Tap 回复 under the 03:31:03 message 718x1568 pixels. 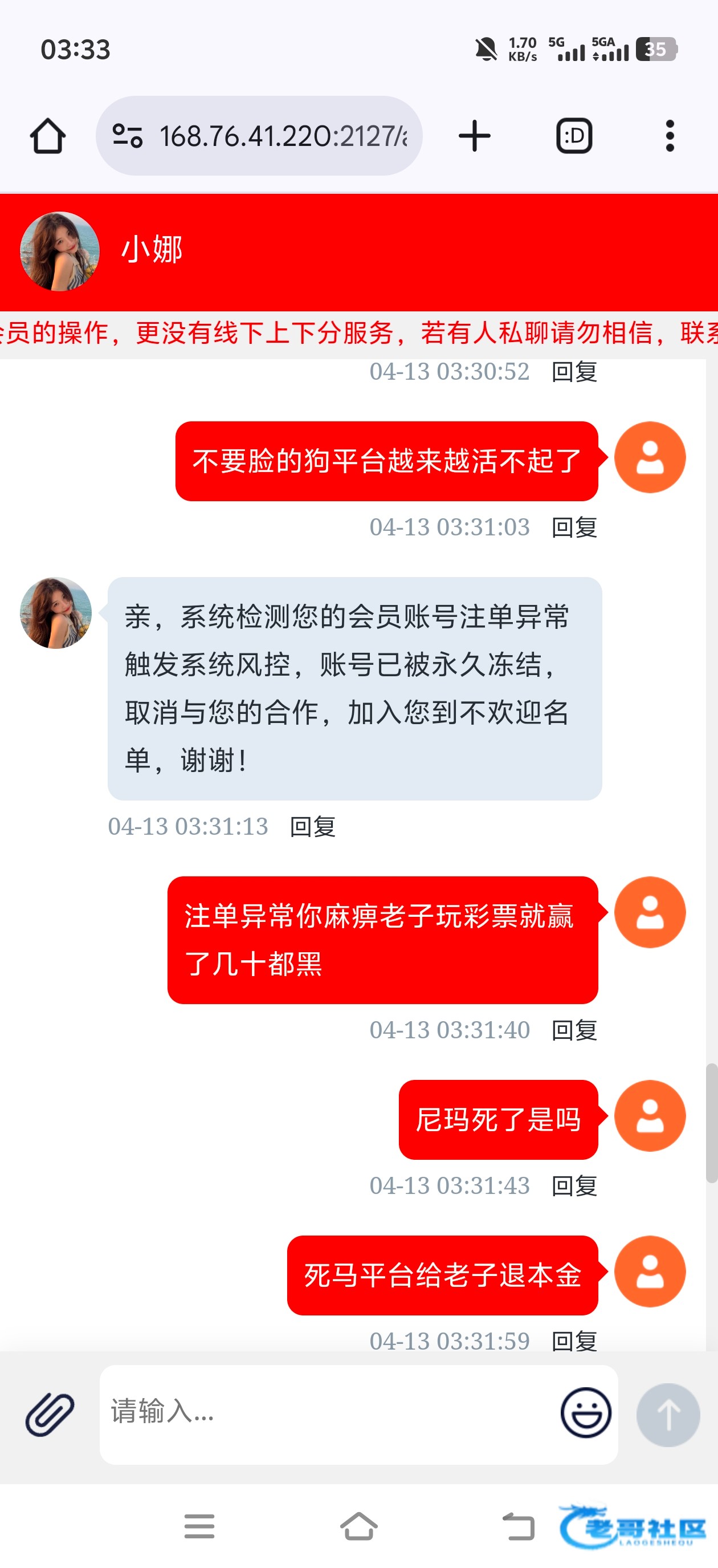(x=574, y=527)
